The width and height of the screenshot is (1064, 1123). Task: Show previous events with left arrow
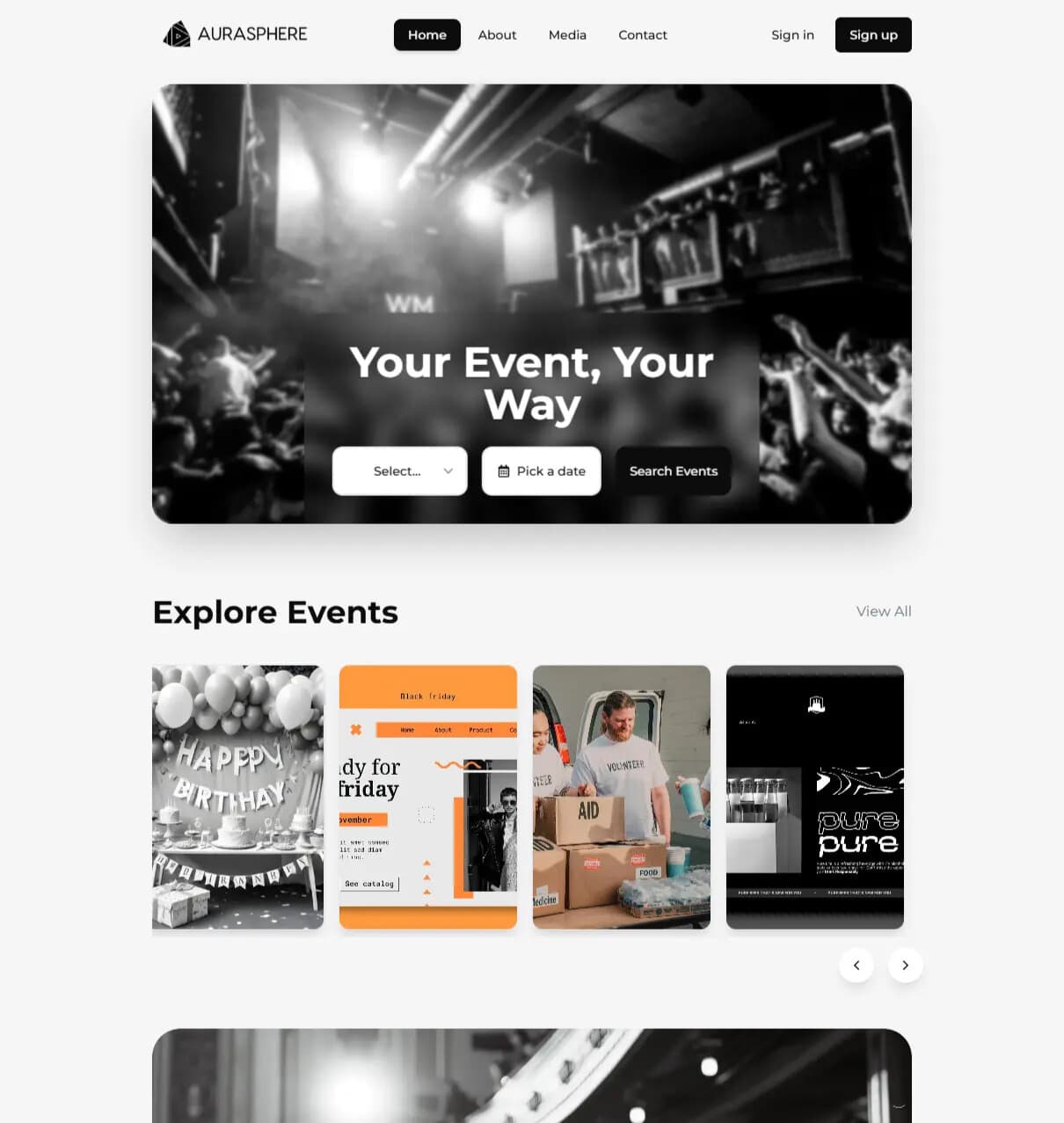pos(856,965)
